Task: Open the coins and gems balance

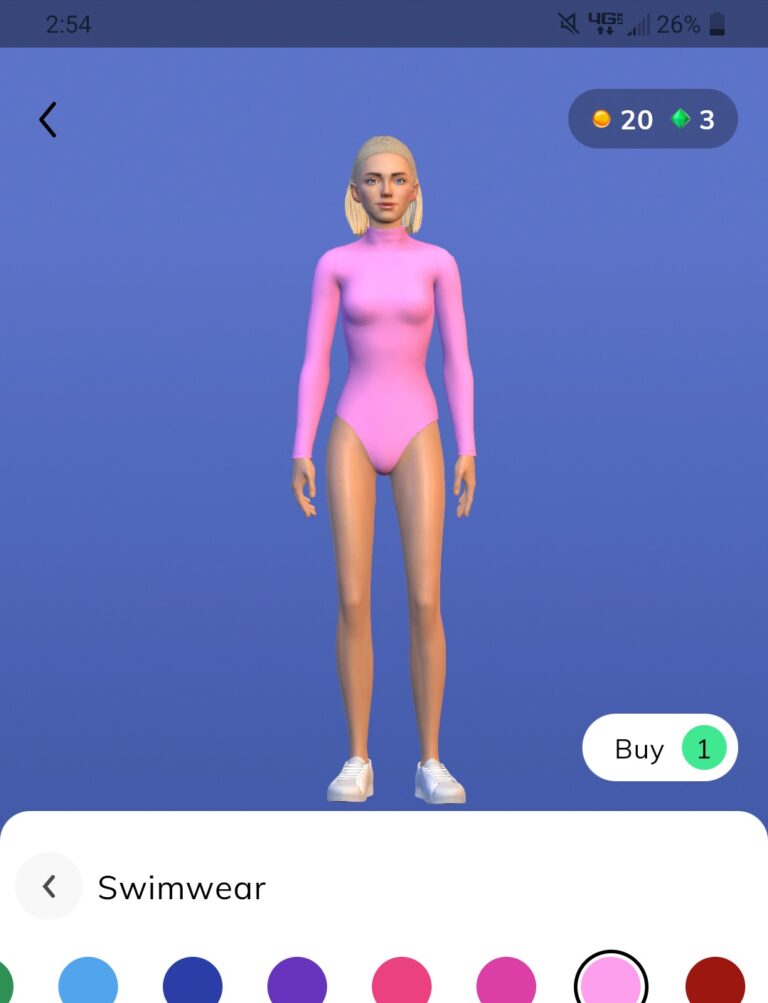Action: coord(653,120)
